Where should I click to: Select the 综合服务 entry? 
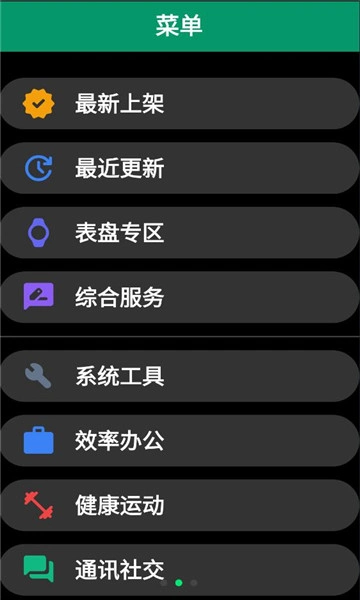pos(180,297)
